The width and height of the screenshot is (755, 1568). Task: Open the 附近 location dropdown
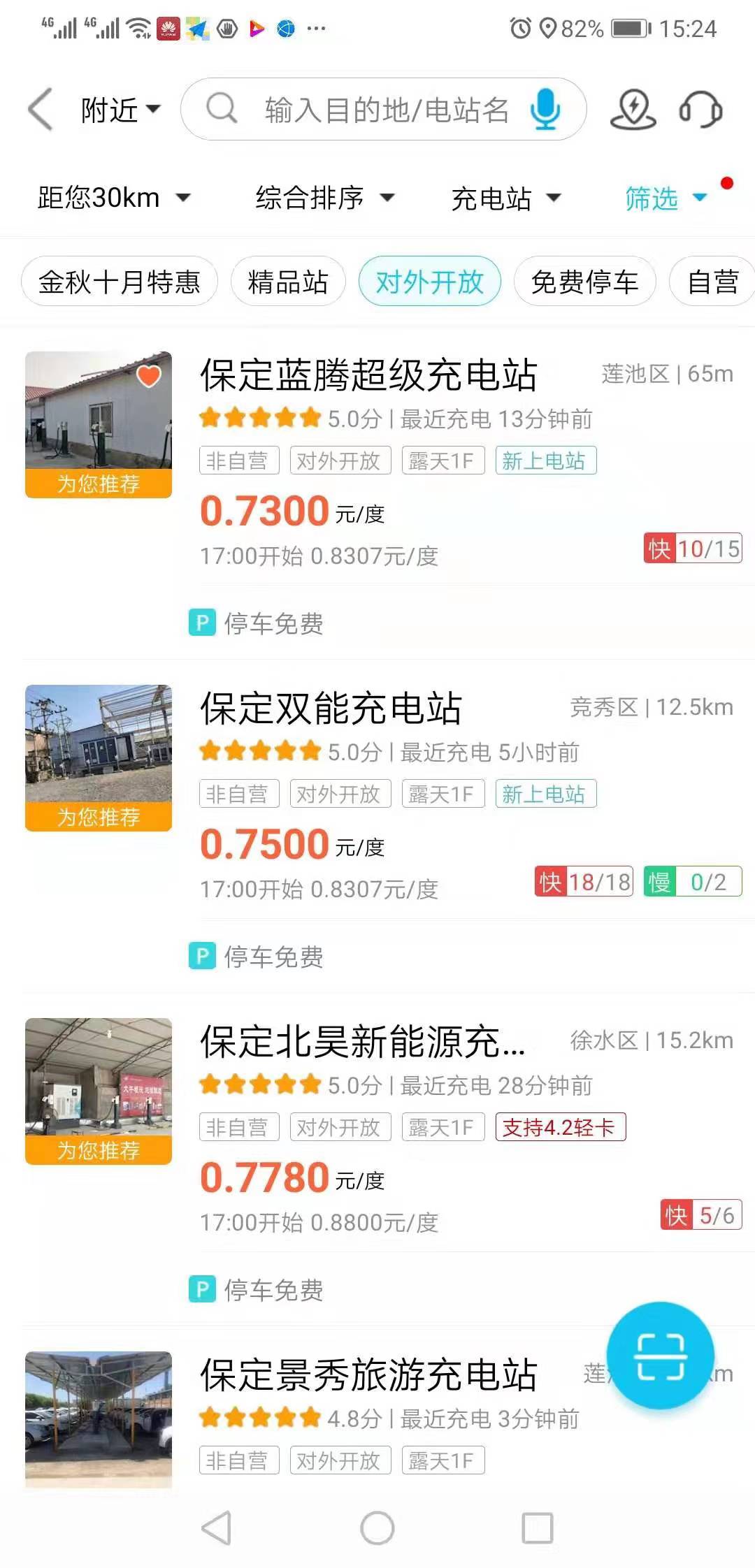[x=120, y=110]
